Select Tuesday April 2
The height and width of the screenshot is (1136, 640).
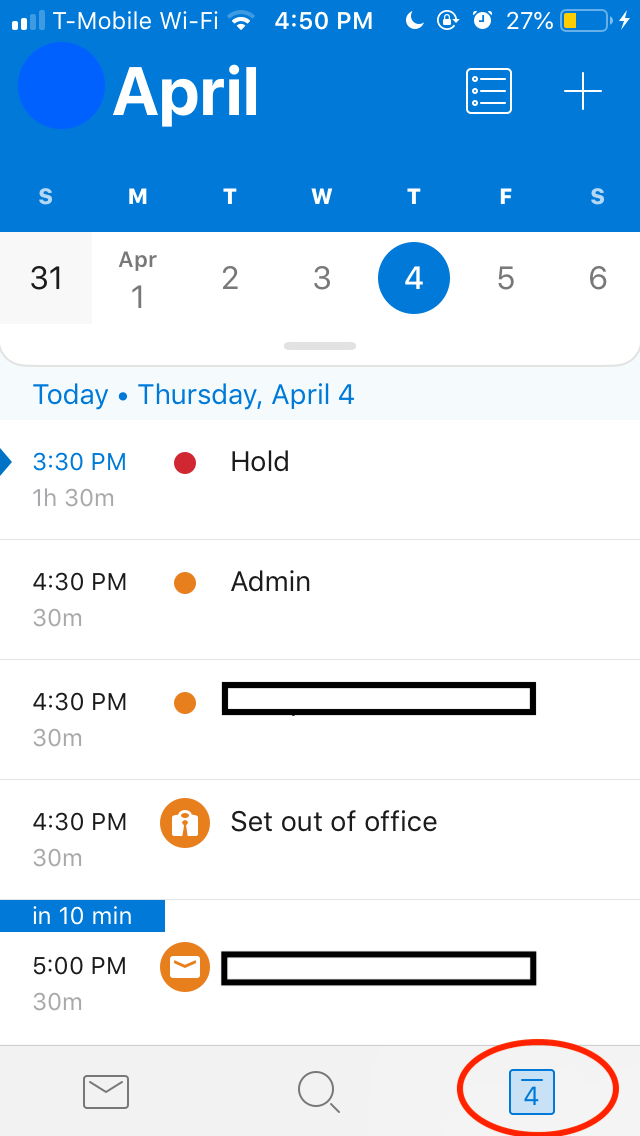[230, 278]
